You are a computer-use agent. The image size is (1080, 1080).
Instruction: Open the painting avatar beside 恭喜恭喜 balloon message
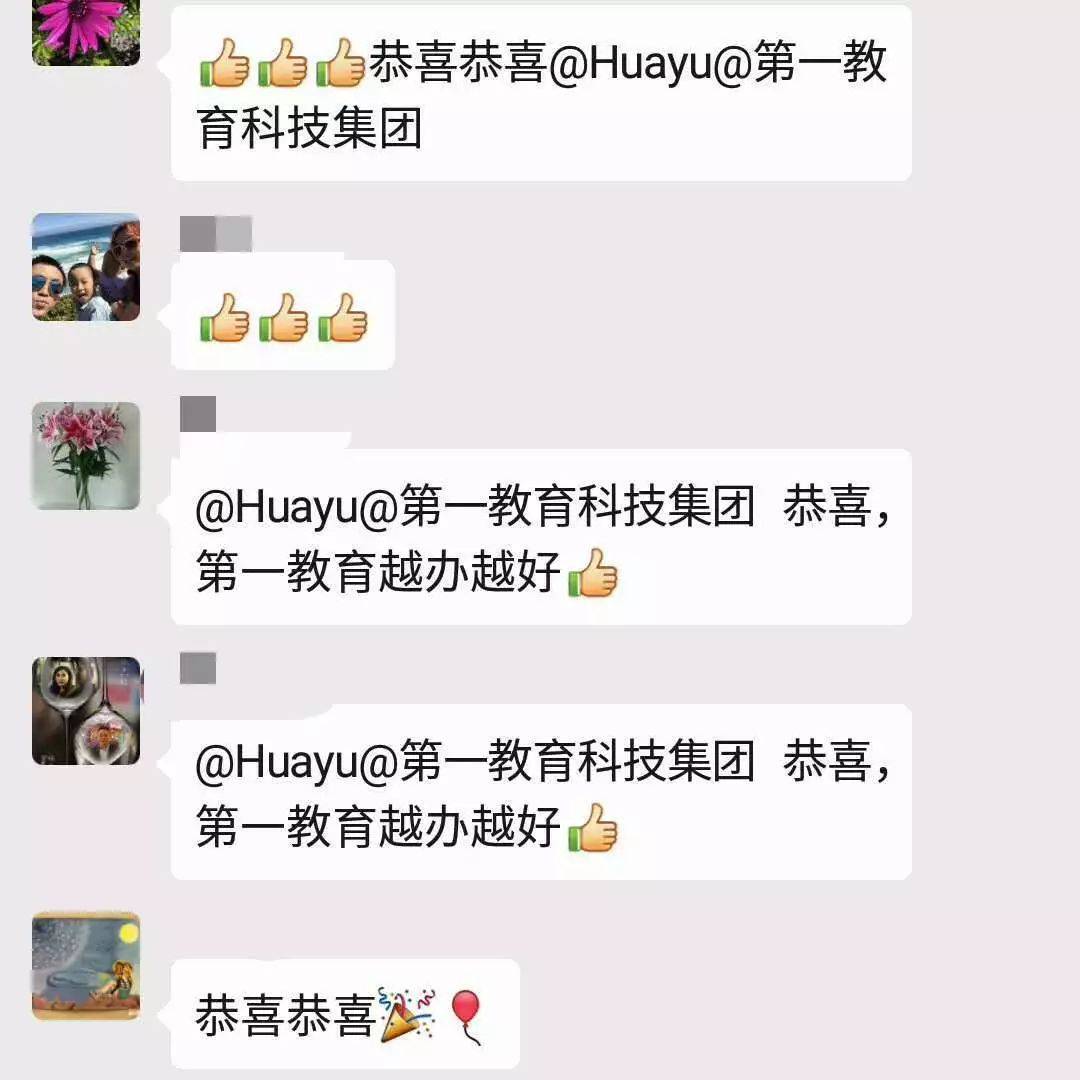click(85, 966)
